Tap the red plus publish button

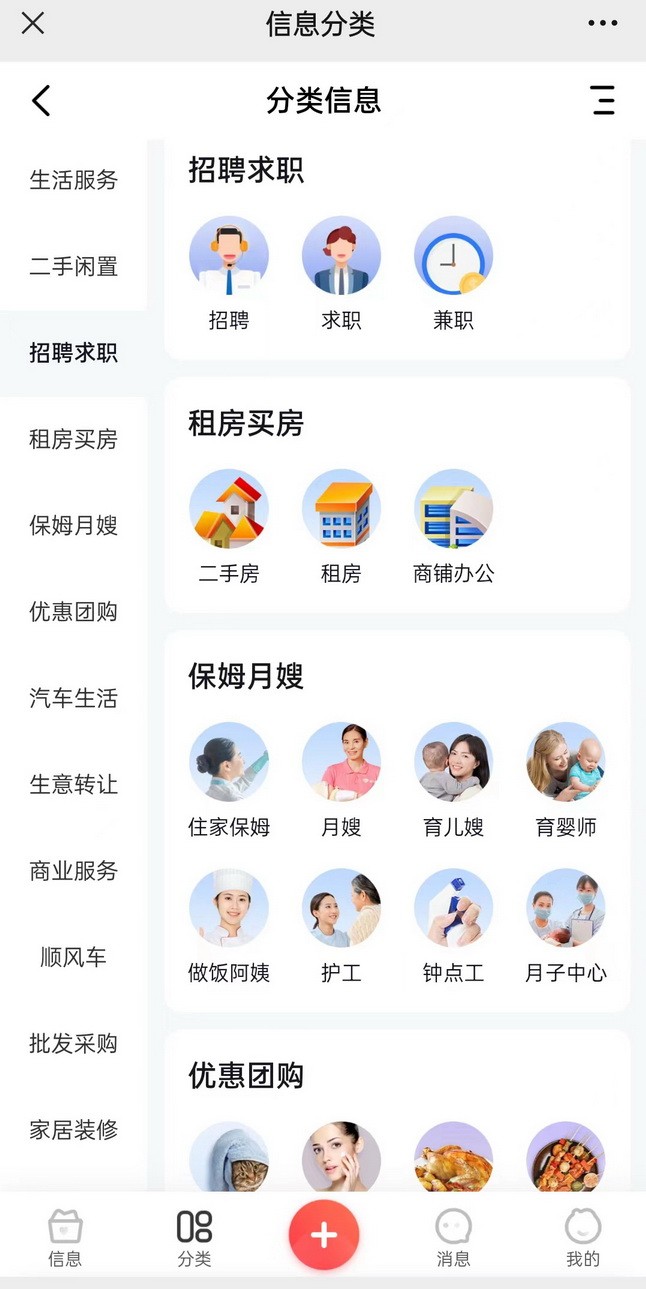[x=323, y=1236]
